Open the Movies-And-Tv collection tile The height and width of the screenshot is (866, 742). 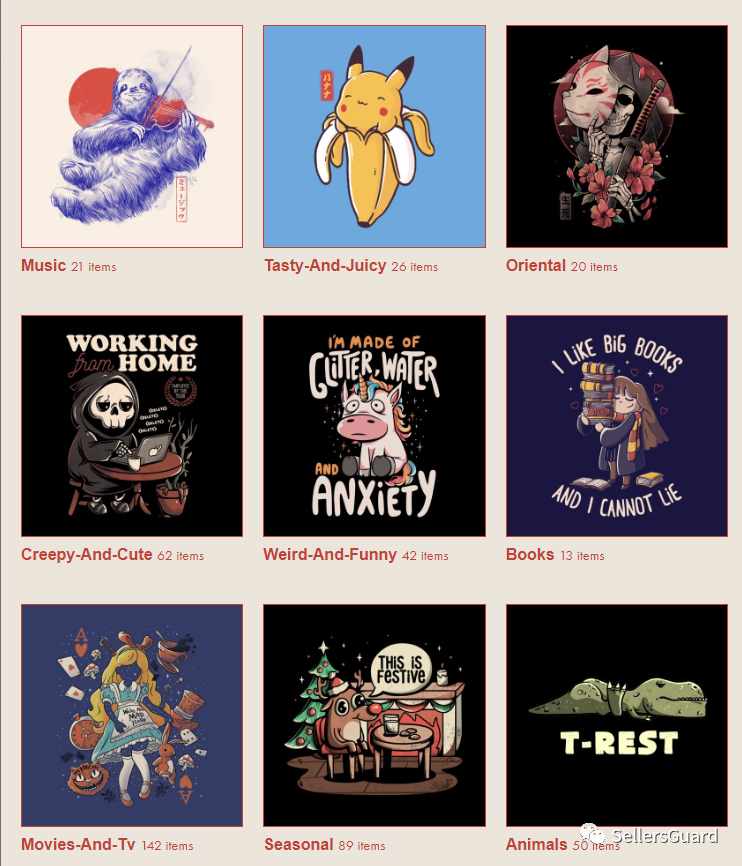[131, 715]
